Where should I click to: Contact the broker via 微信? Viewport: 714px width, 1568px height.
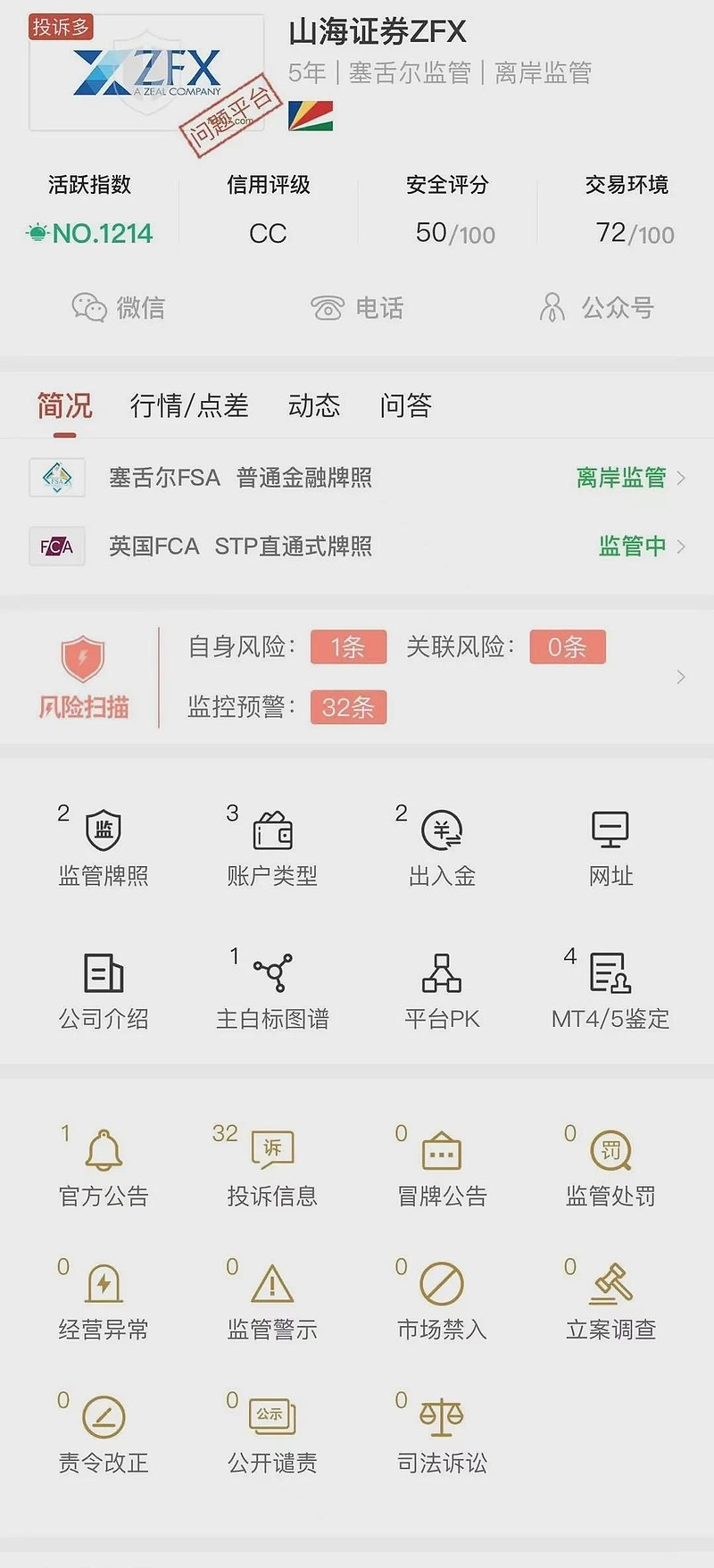click(x=119, y=307)
